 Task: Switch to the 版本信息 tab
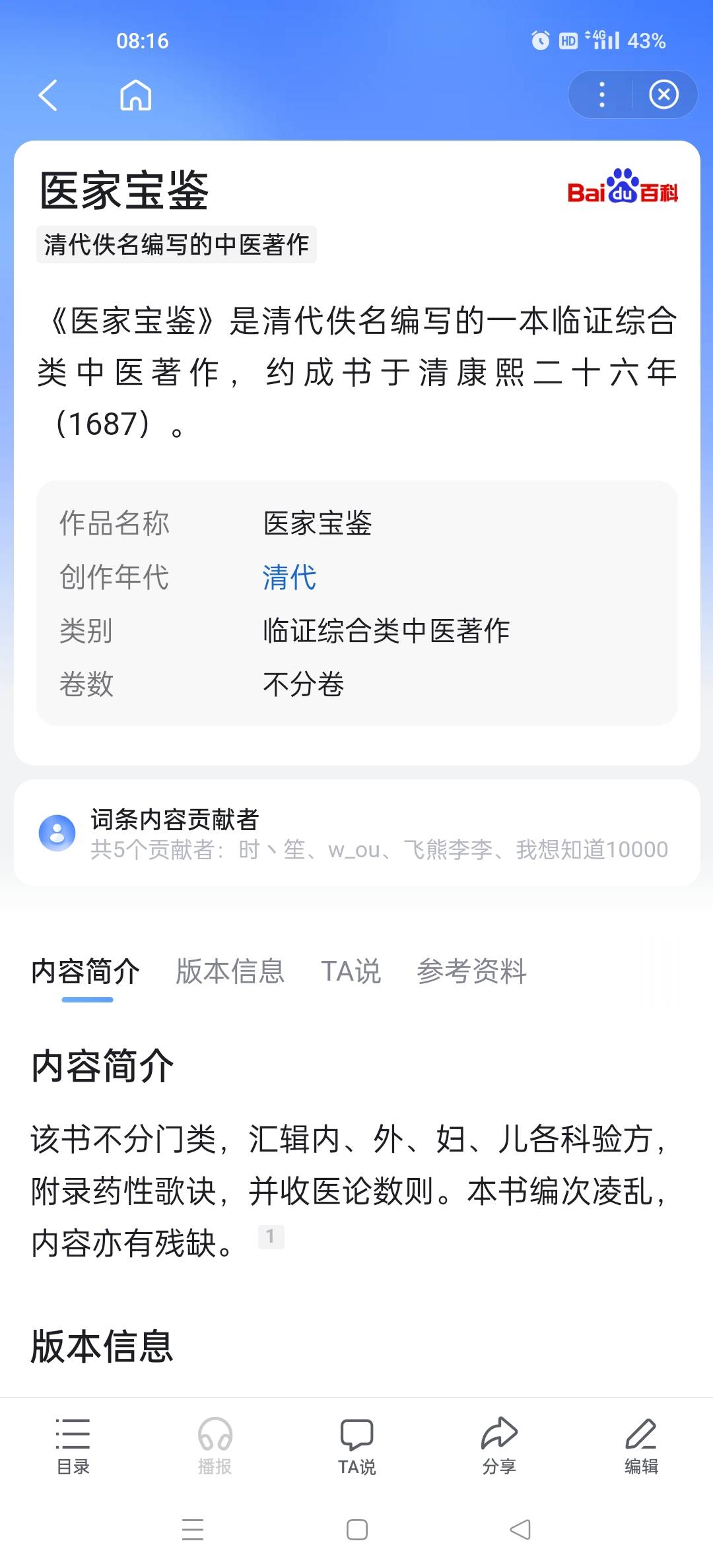[x=230, y=971]
